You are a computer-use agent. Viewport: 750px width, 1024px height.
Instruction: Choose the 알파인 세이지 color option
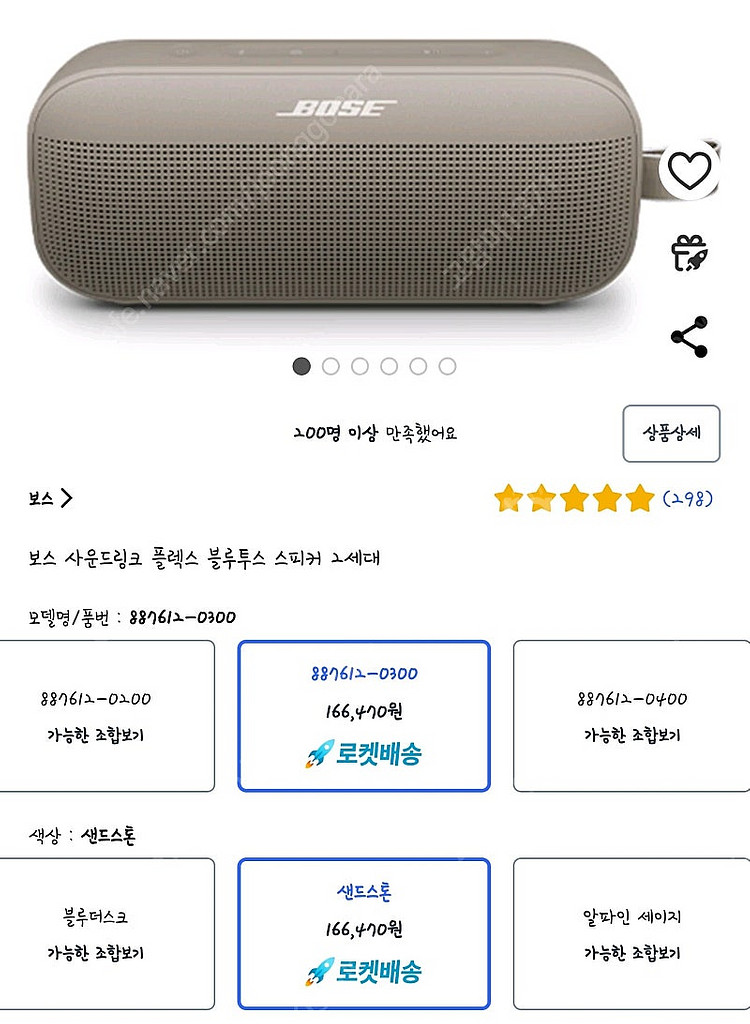pyautogui.click(x=631, y=933)
